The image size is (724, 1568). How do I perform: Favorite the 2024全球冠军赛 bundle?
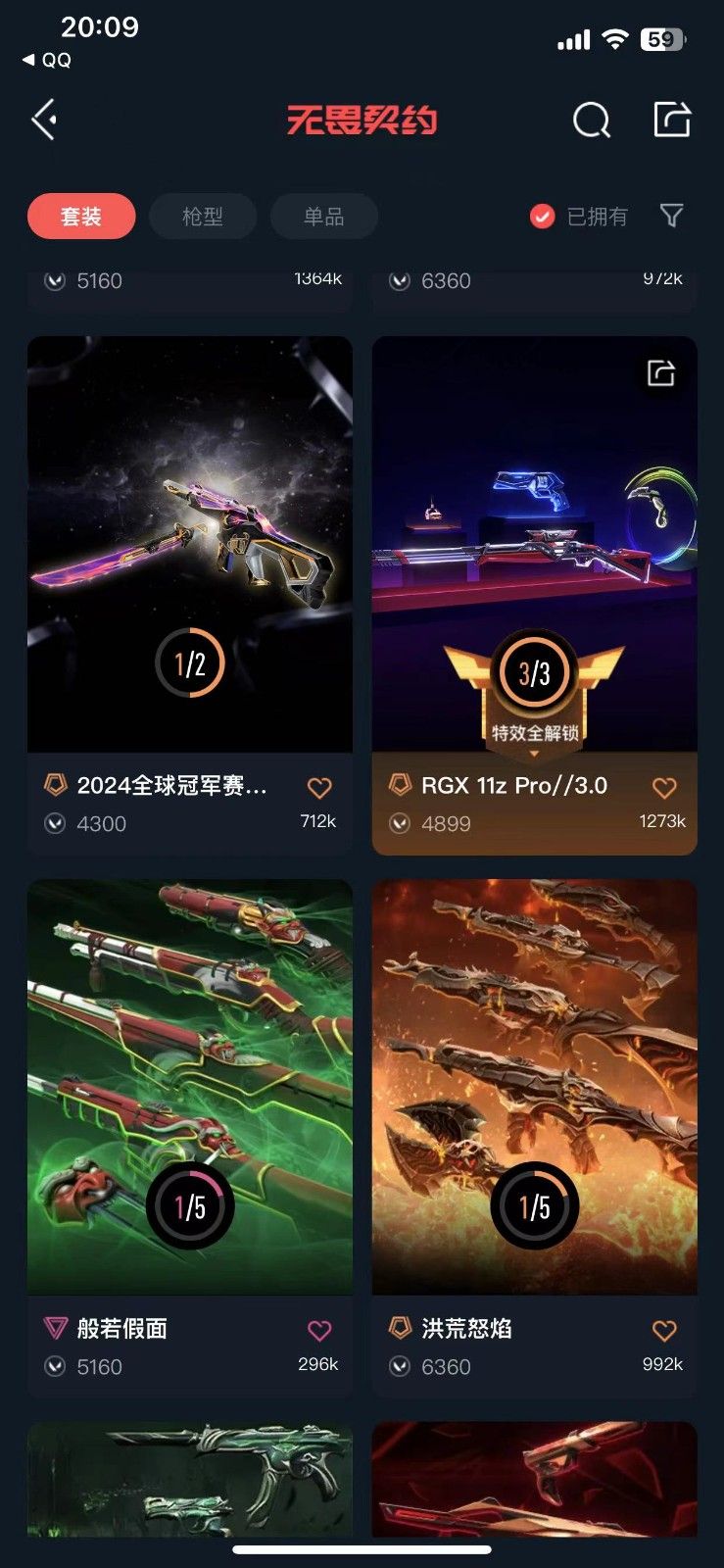(x=319, y=787)
